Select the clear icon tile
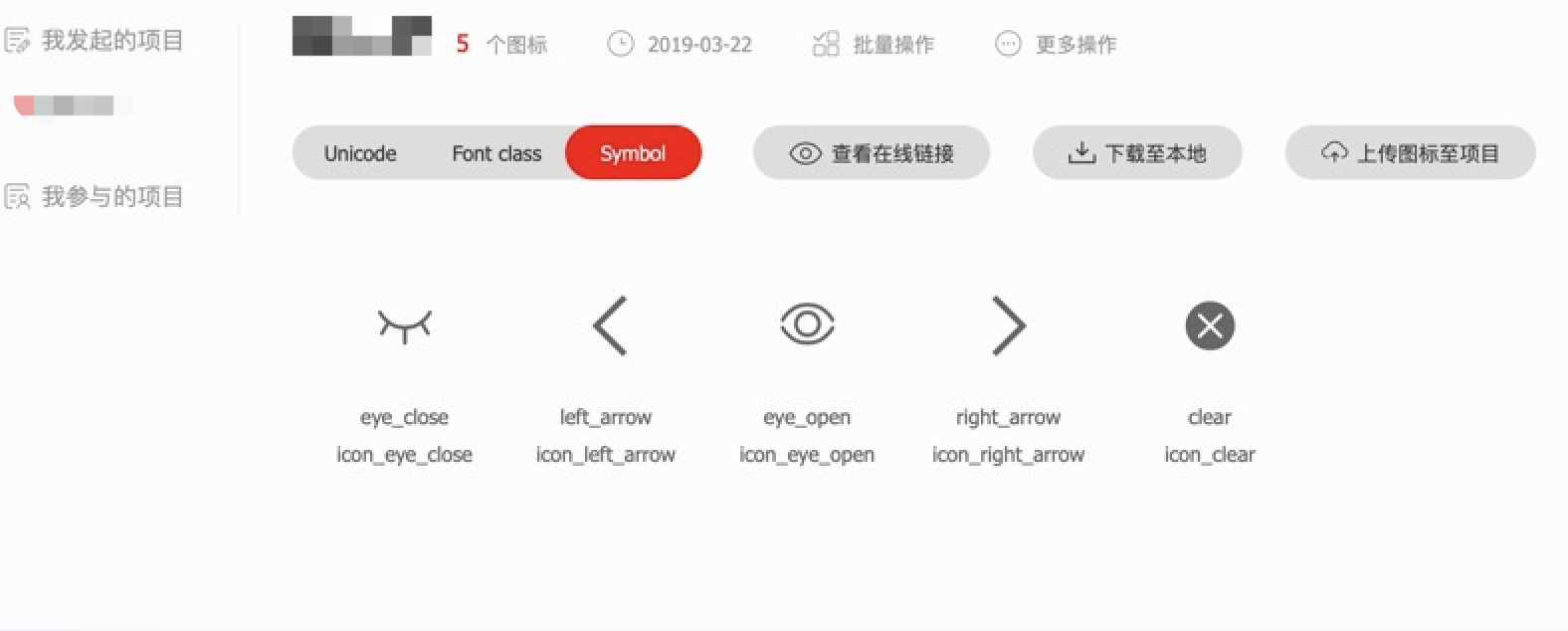The width and height of the screenshot is (1568, 631). click(x=1210, y=325)
